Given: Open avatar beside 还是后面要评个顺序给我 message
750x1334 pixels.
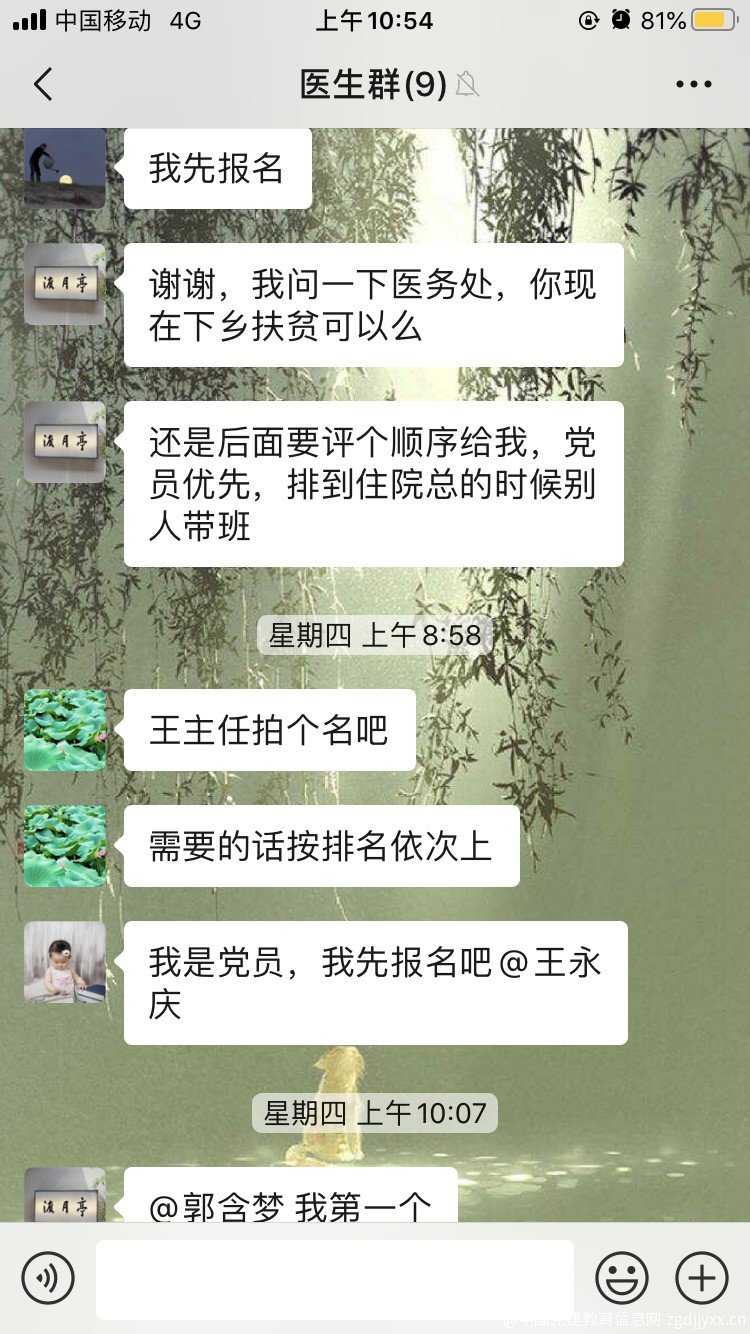Looking at the screenshot, I should pyautogui.click(x=65, y=442).
